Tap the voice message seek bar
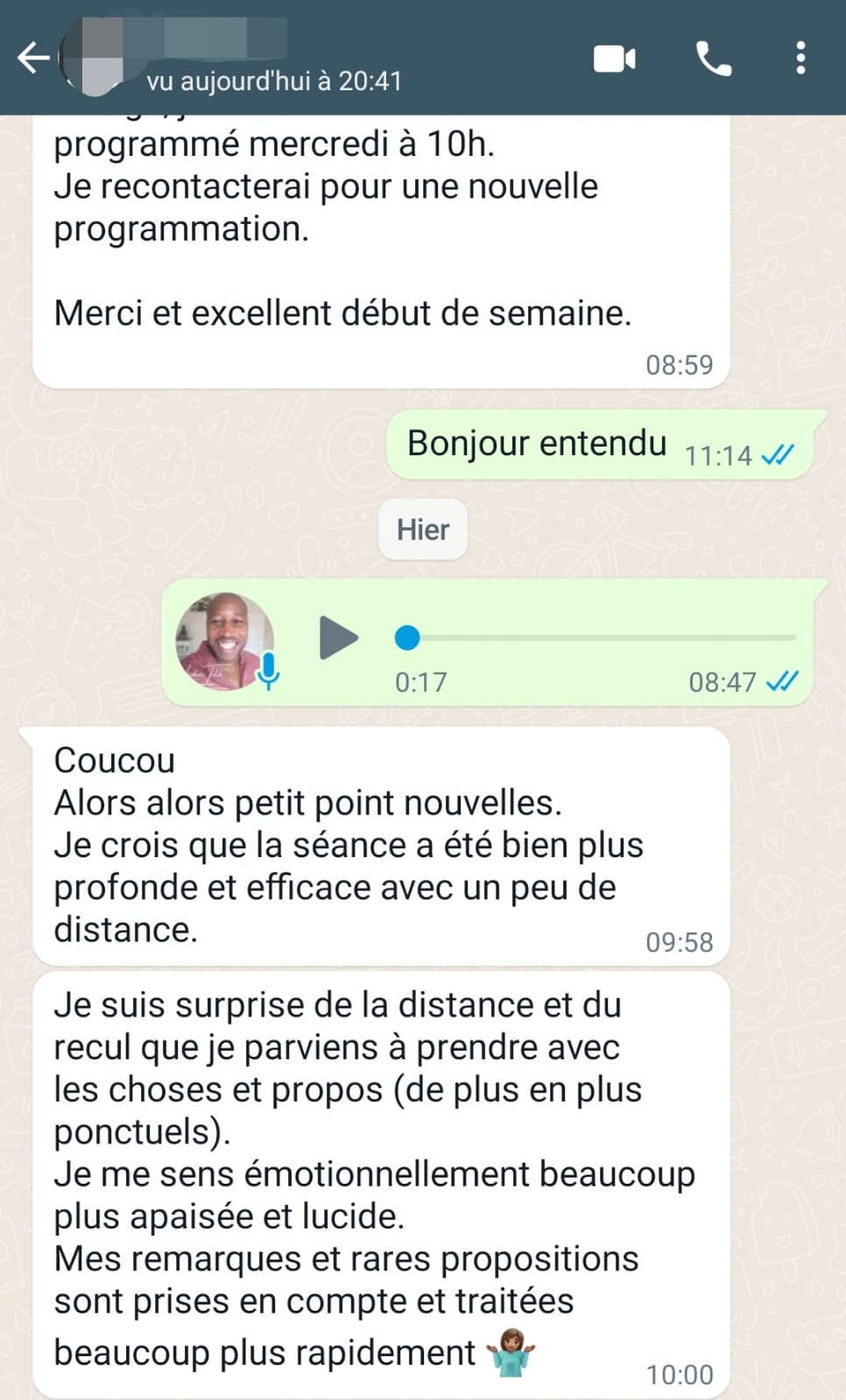846x1400 pixels. tap(596, 637)
